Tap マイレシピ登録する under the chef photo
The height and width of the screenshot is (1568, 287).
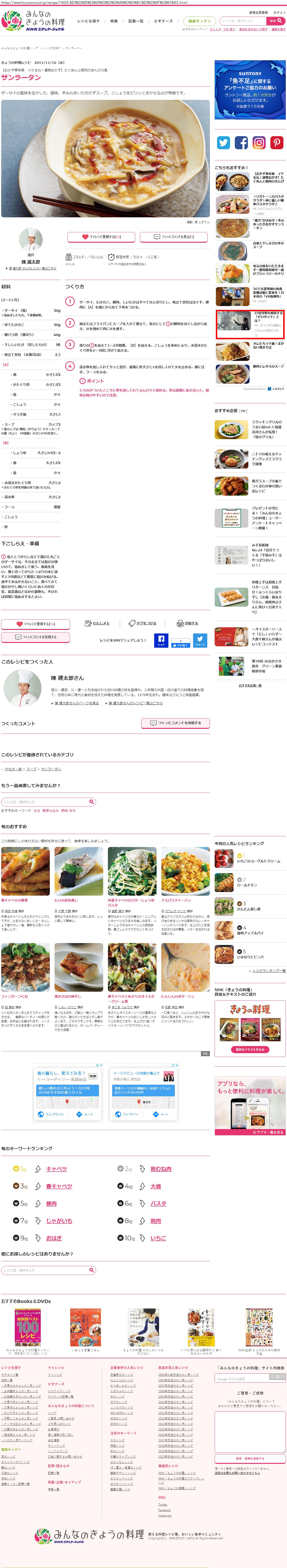coord(102,236)
